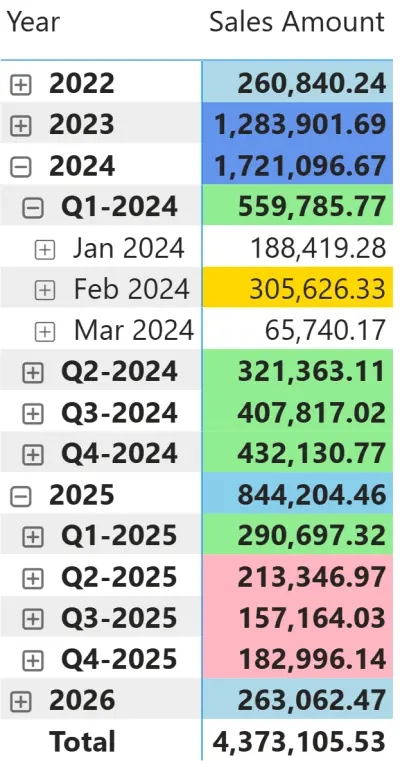Expand Jan 2024 month details
The height and width of the screenshot is (767, 400).
pos(44,250)
